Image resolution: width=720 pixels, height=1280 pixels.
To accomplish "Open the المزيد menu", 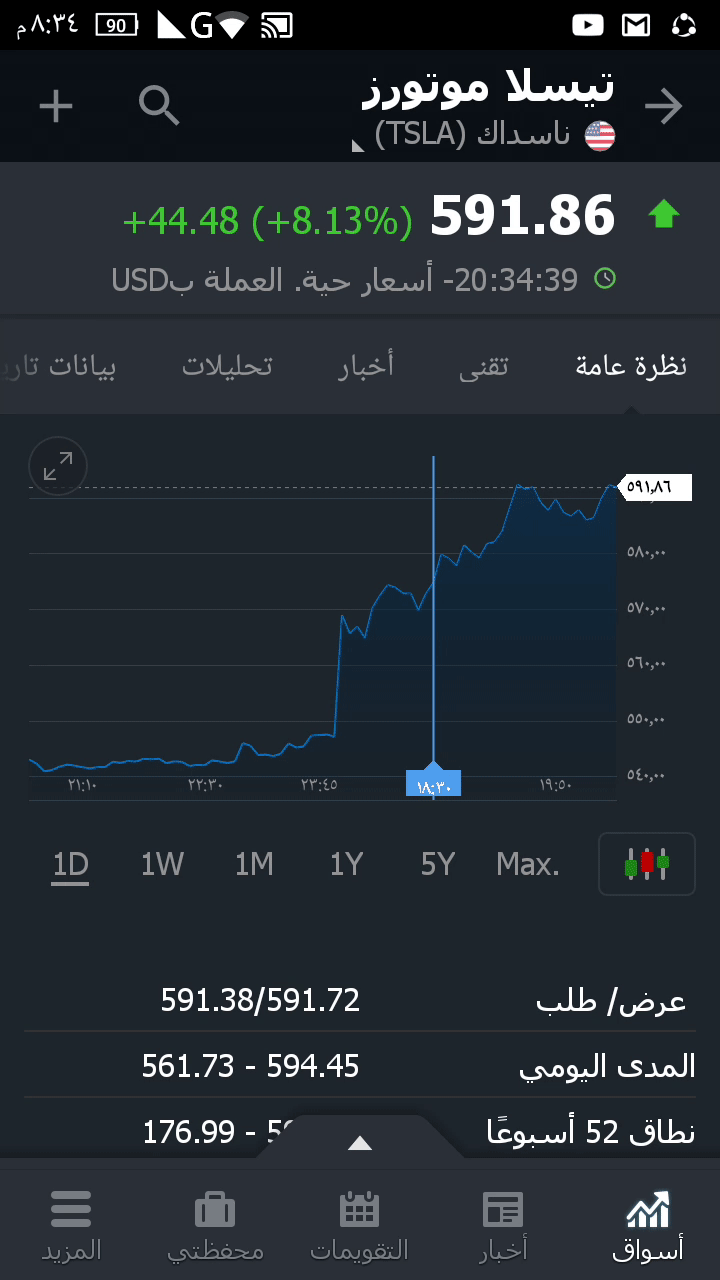I will (x=71, y=1225).
